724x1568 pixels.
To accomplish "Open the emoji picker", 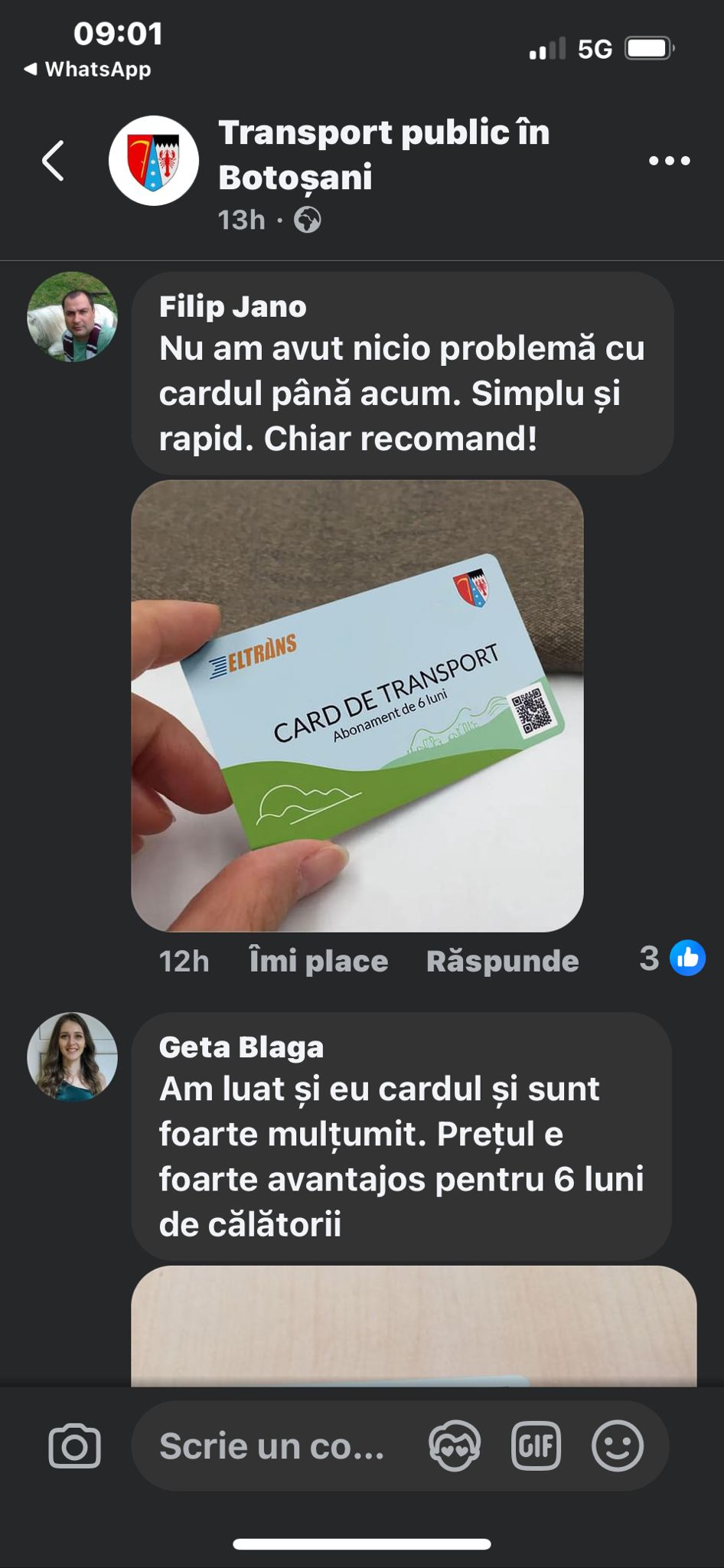I will [x=617, y=1446].
